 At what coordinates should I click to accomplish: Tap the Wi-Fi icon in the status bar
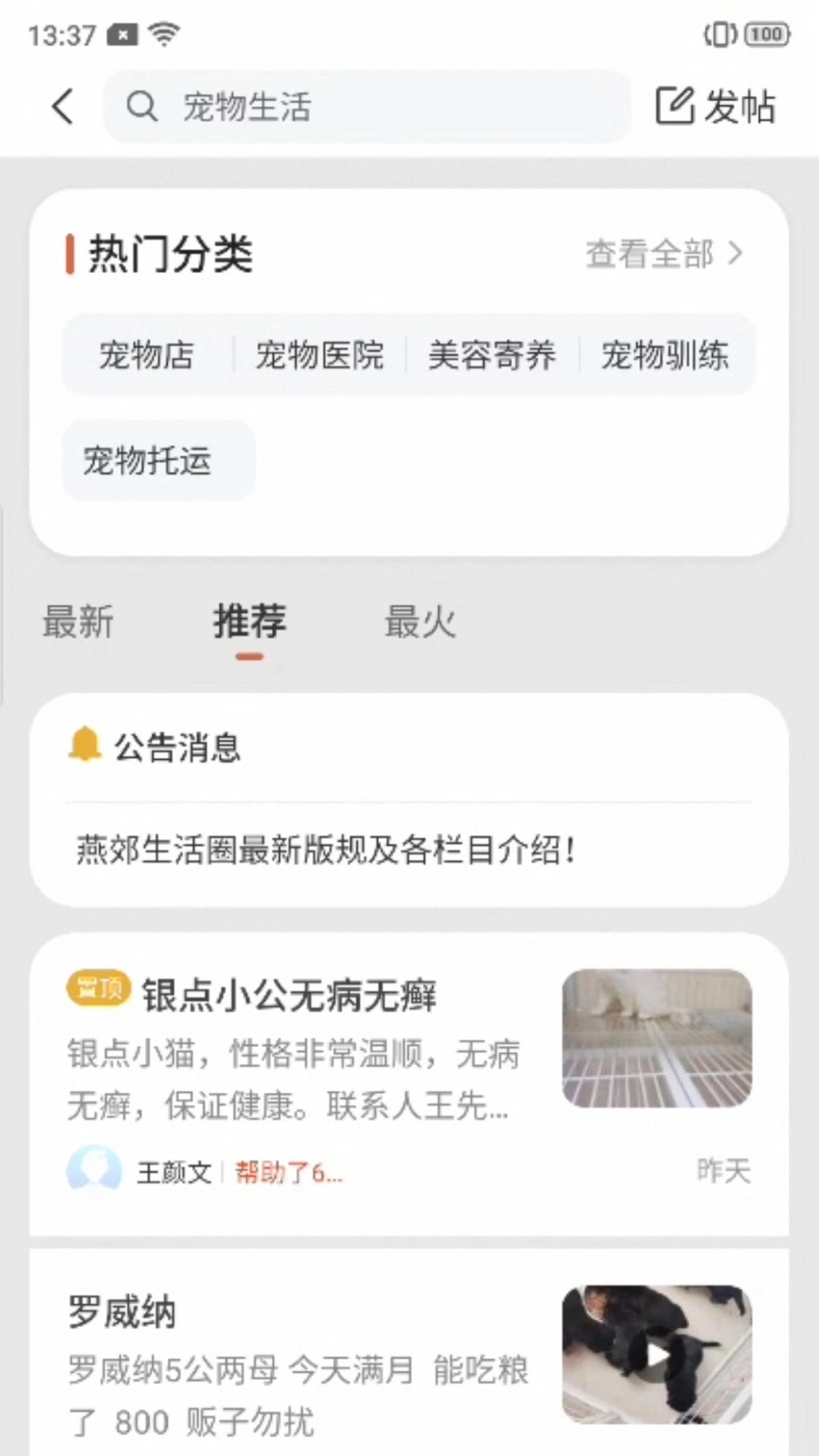coord(165,32)
